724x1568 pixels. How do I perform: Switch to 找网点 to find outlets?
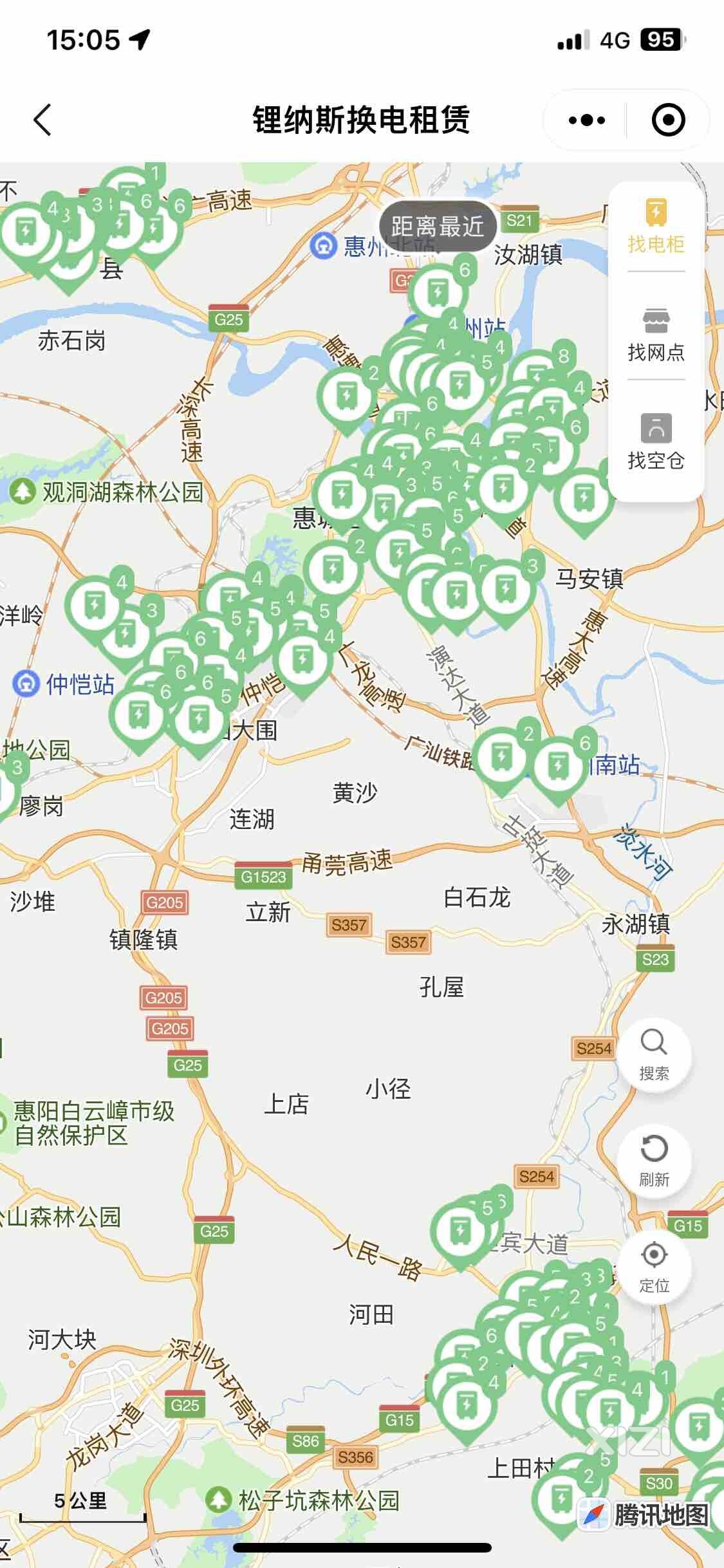coord(656,335)
